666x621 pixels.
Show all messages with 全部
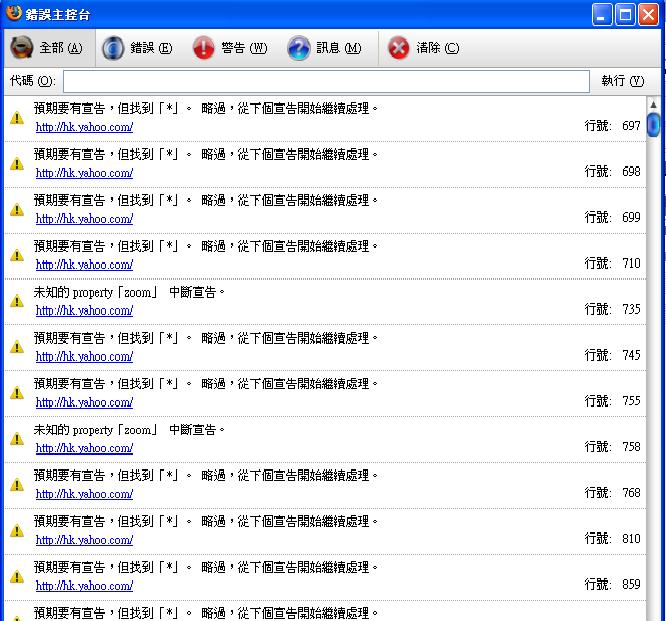point(47,48)
